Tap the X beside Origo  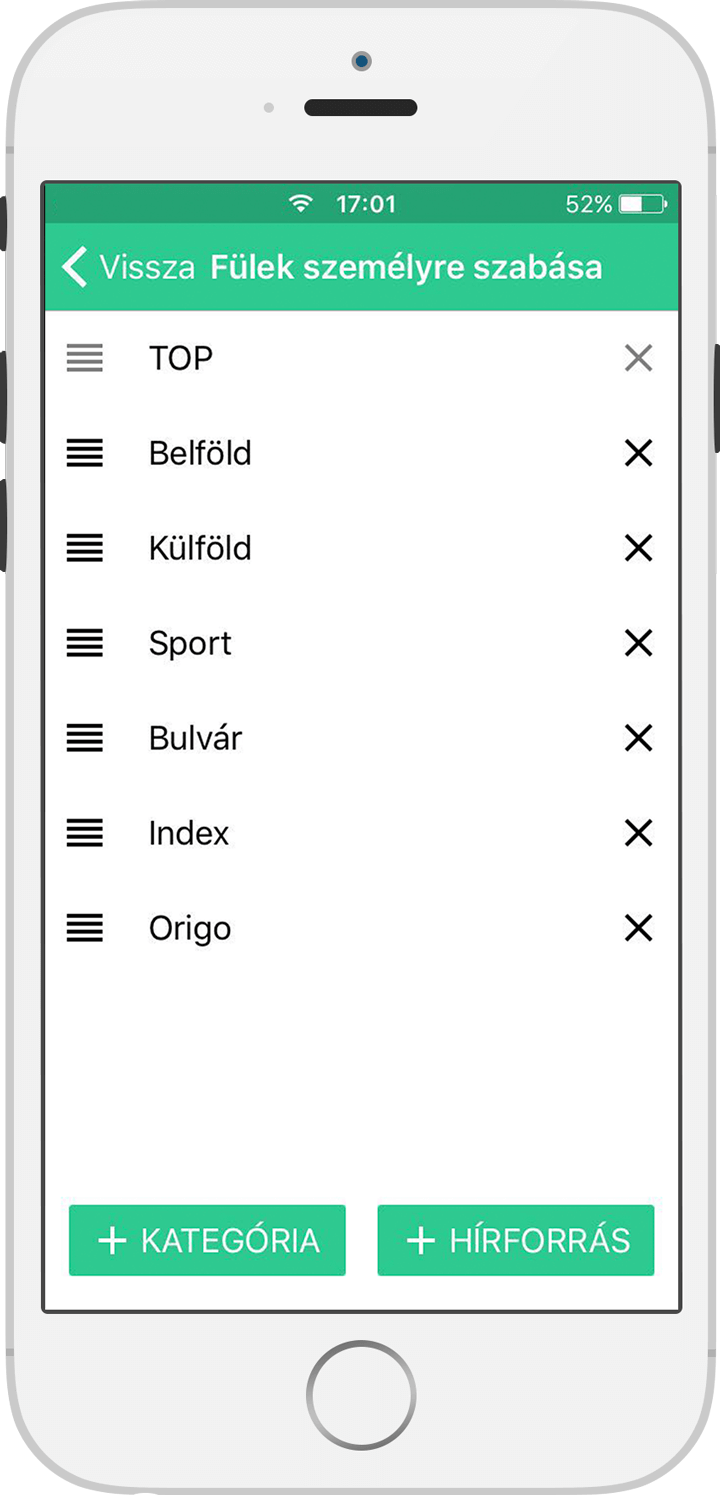(638, 928)
